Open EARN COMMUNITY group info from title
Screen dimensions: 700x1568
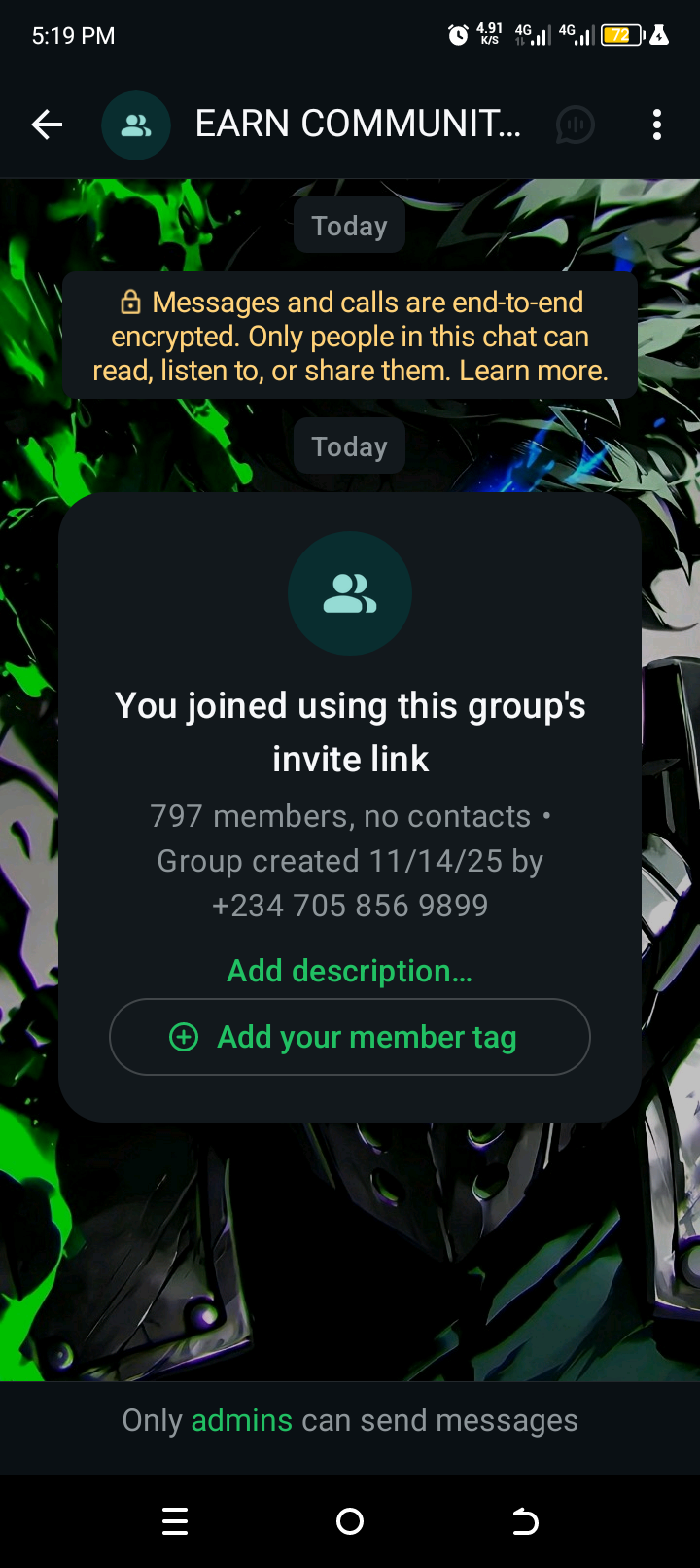[358, 125]
